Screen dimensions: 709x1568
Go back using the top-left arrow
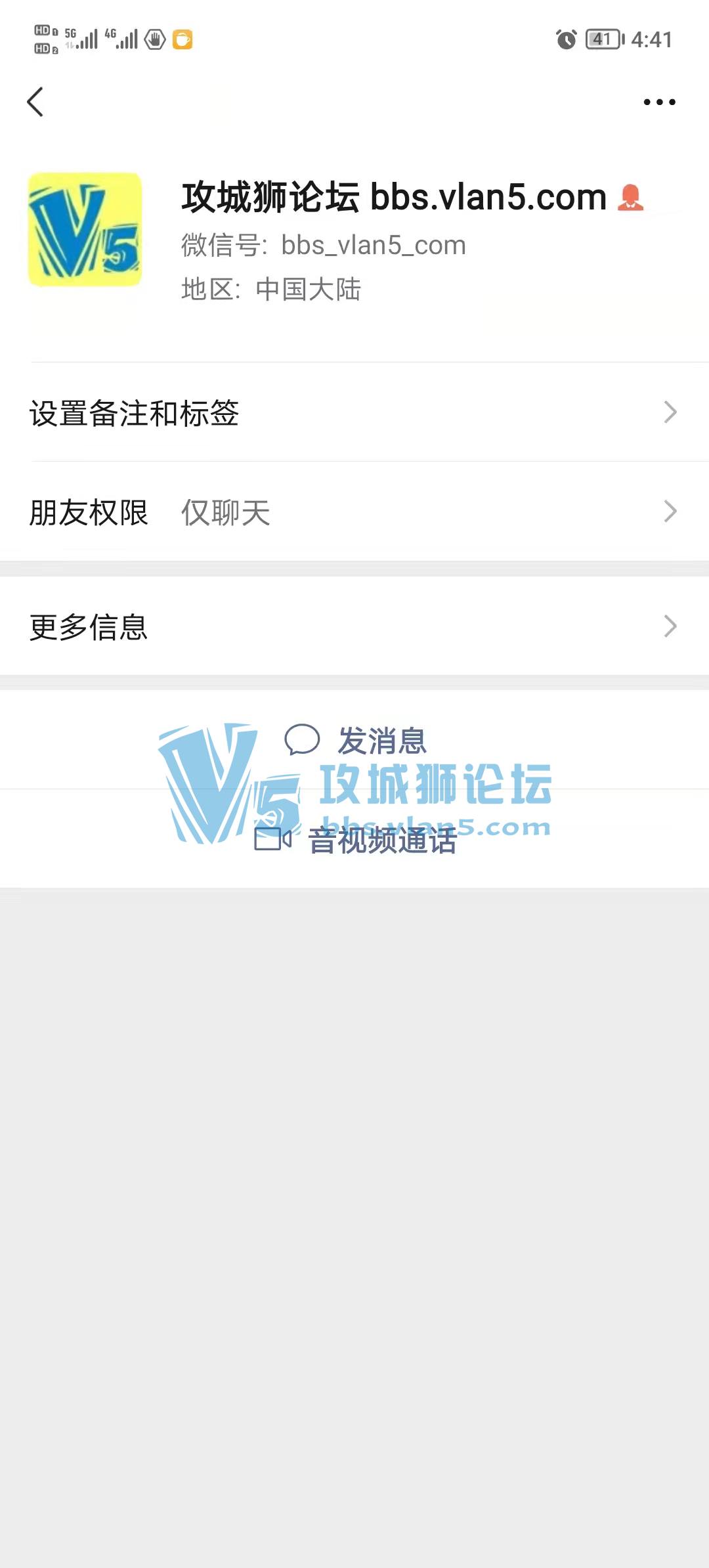[35, 102]
